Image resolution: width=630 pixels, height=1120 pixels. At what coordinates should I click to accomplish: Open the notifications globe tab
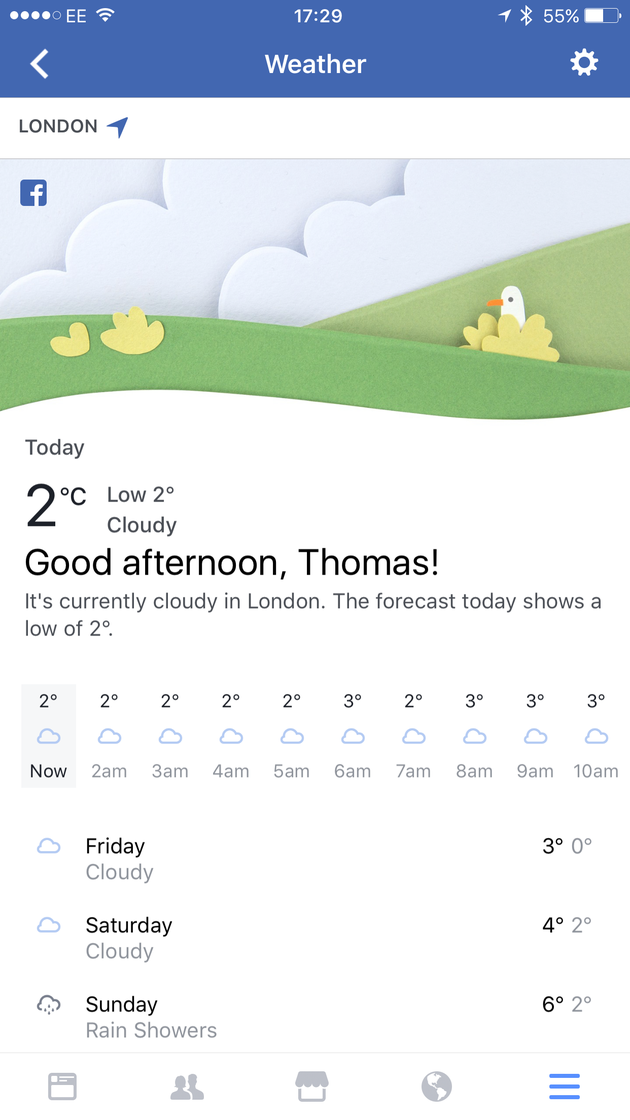tap(436, 1087)
